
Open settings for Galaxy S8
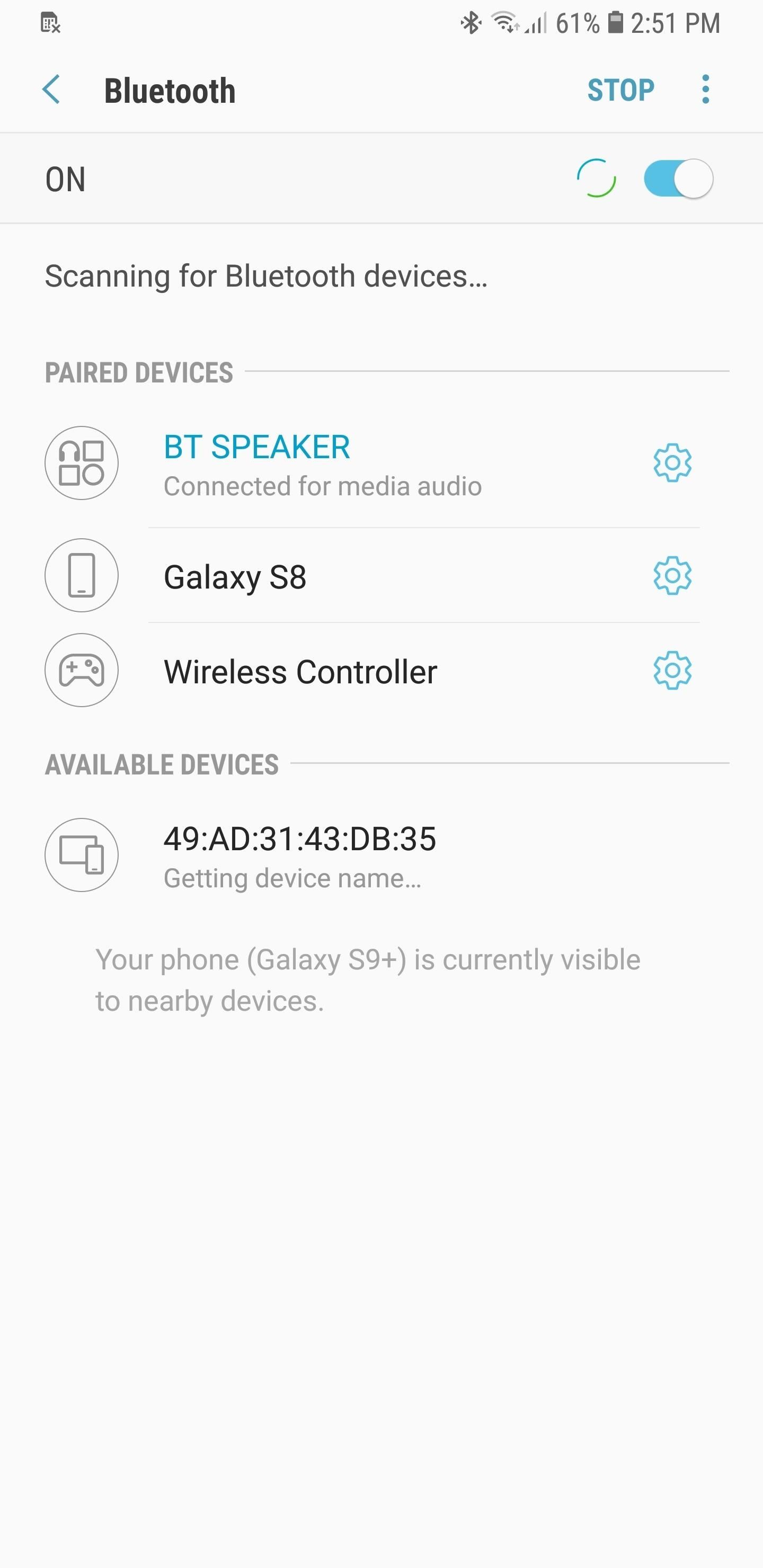click(x=673, y=575)
